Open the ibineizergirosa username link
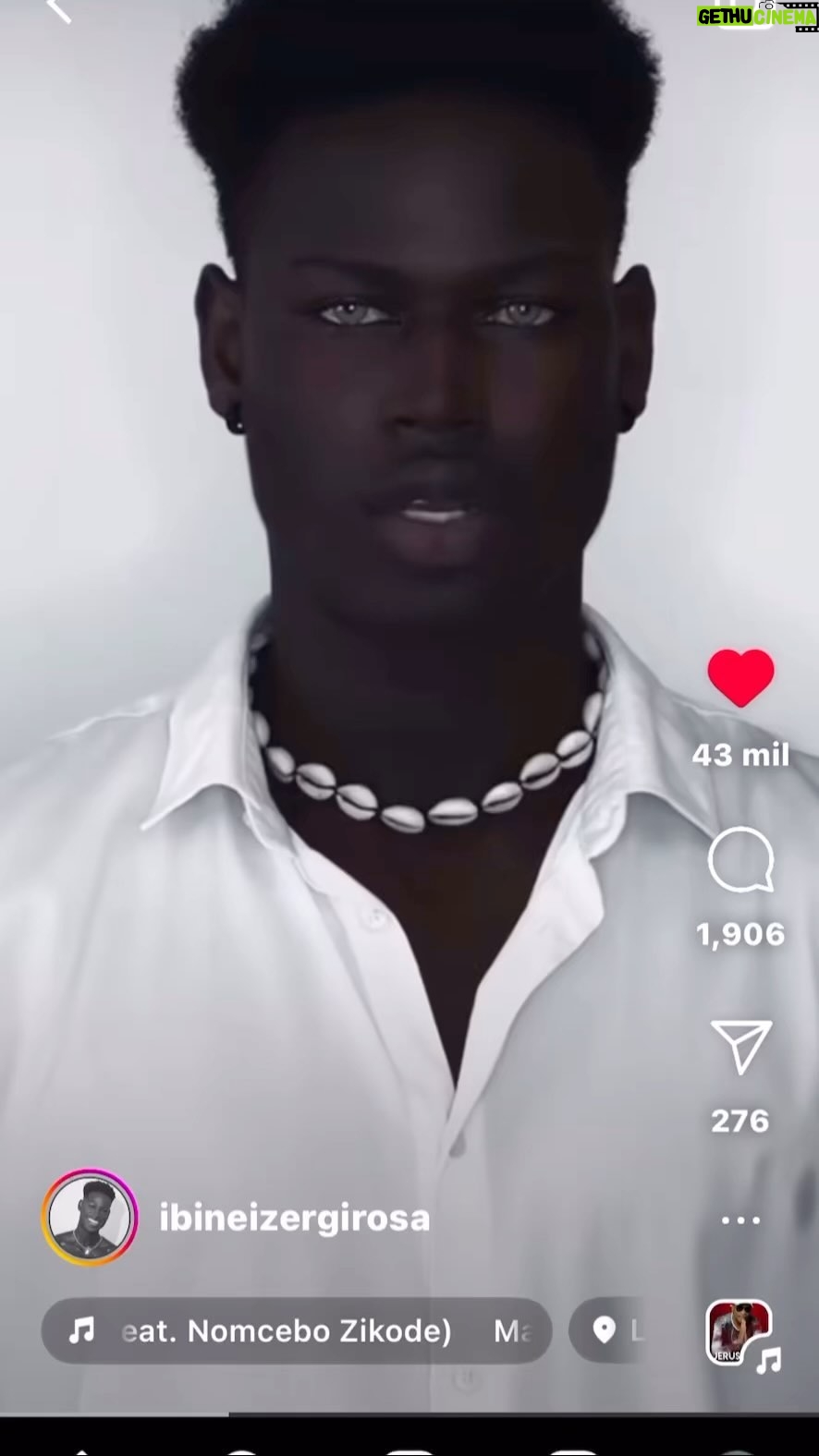Screen dimensions: 819x1456 coord(295,1218)
